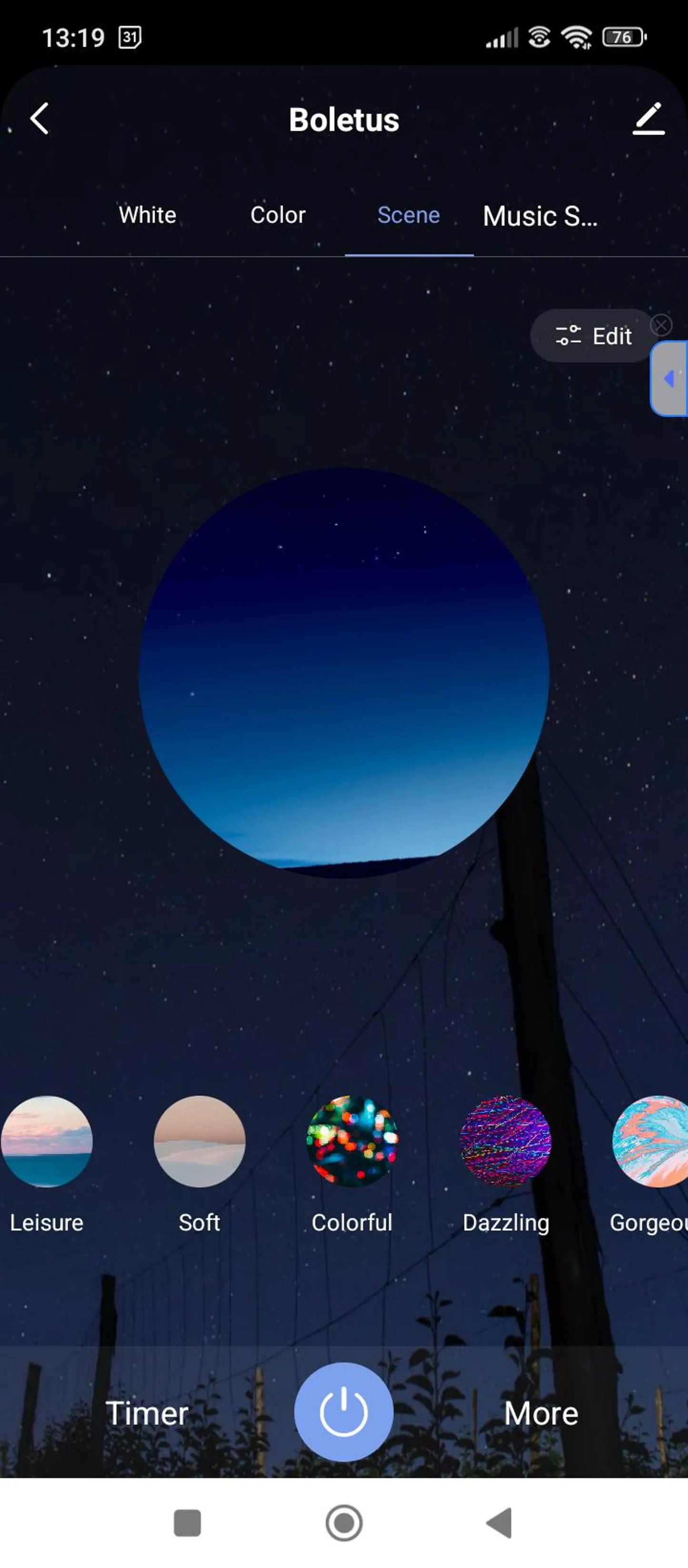Image resolution: width=688 pixels, height=1568 pixels.
Task: Open the Music tab
Action: pyautogui.click(x=539, y=216)
